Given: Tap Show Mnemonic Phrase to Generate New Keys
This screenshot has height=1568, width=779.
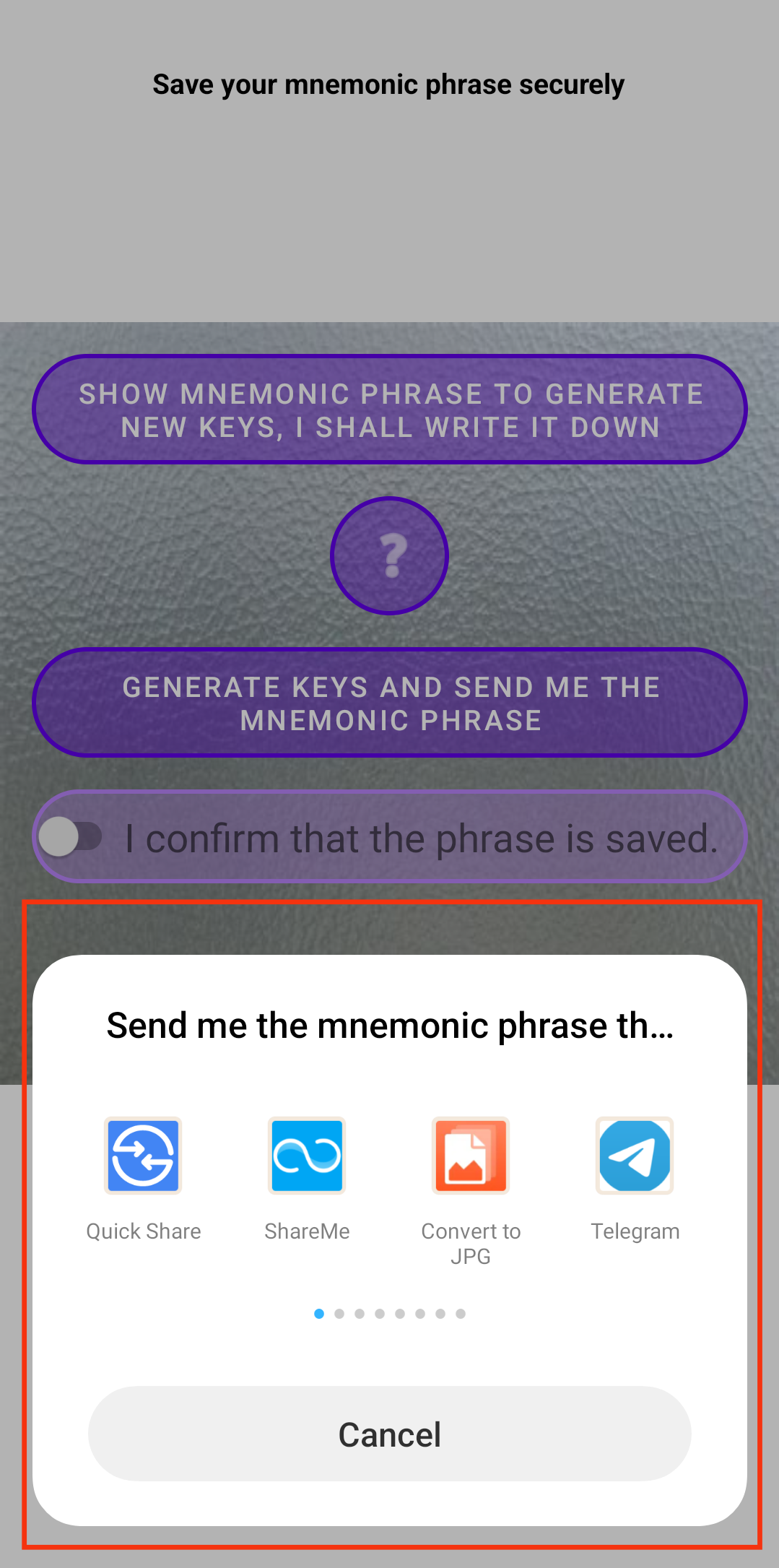Looking at the screenshot, I should [x=389, y=410].
